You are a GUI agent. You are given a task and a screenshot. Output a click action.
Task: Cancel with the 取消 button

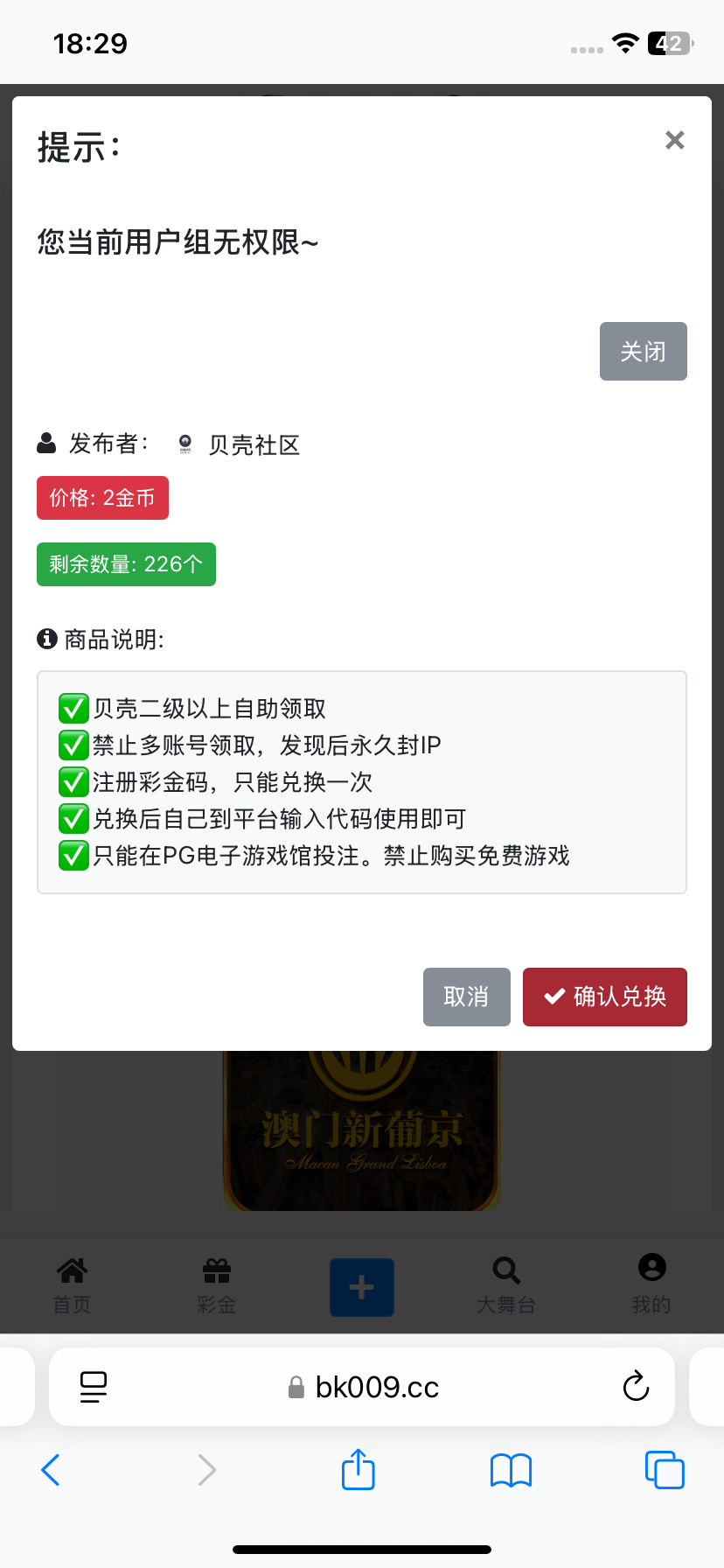click(466, 997)
